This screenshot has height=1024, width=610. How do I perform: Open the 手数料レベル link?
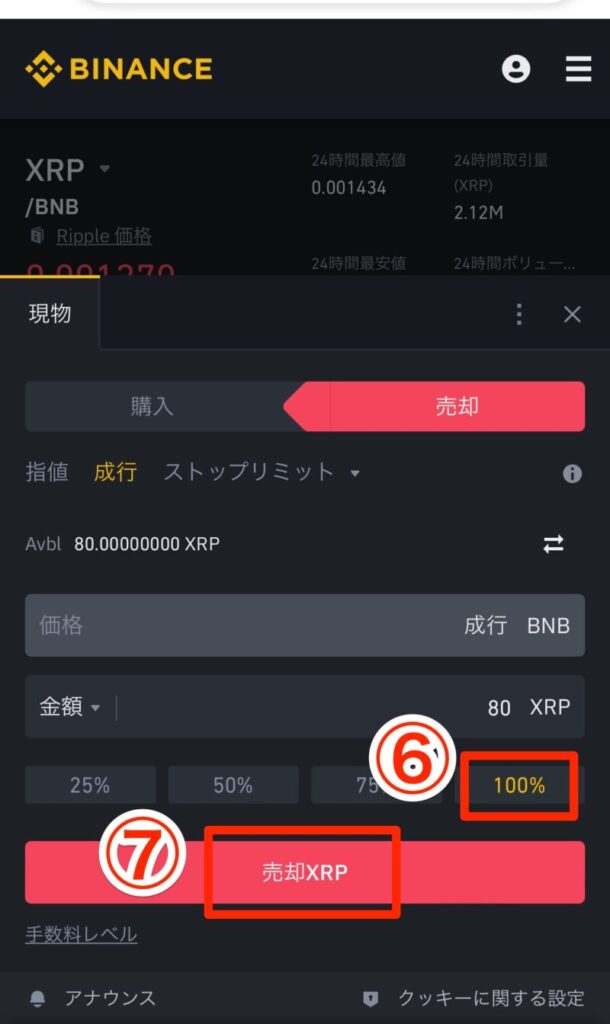point(81,934)
